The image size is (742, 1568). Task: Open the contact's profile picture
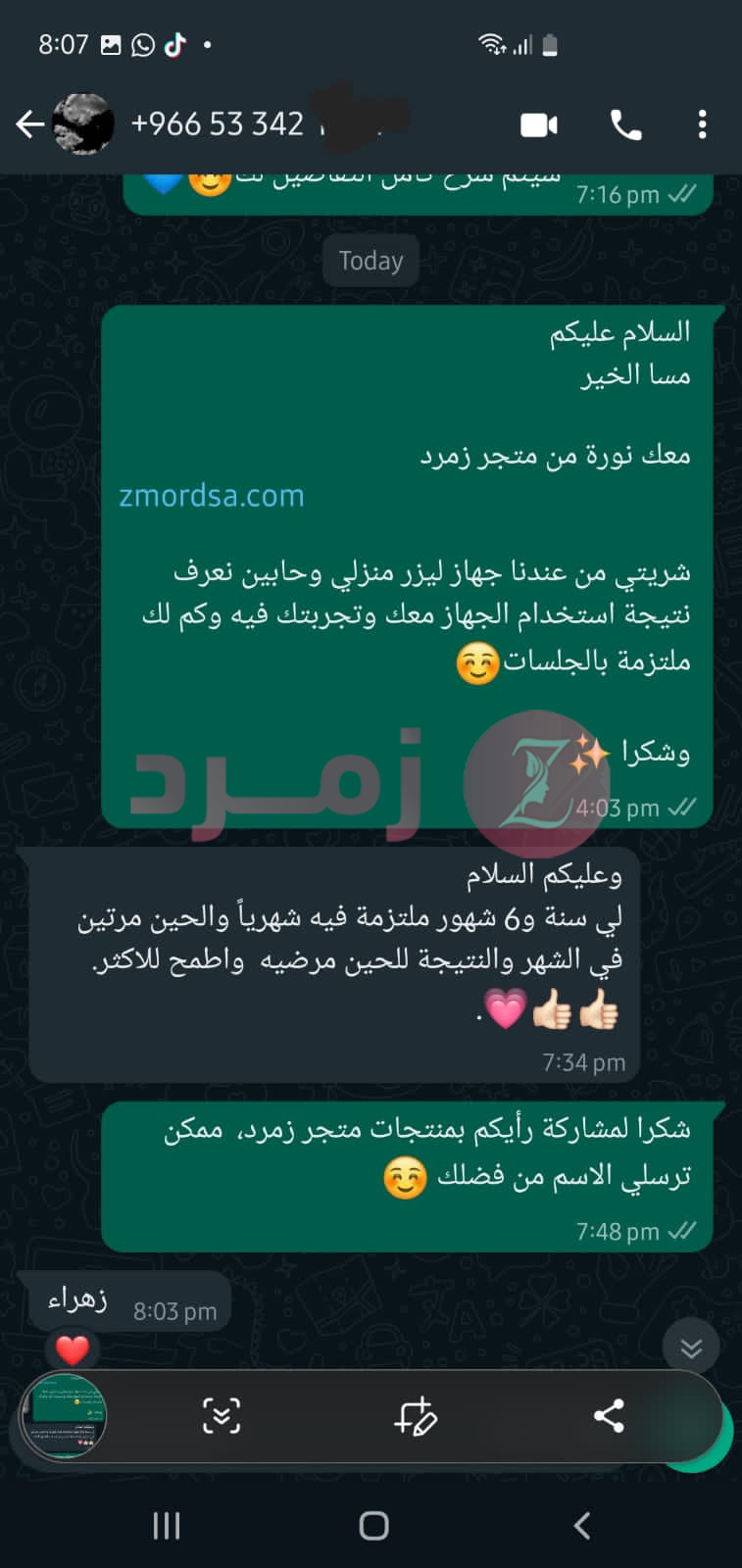click(x=82, y=124)
